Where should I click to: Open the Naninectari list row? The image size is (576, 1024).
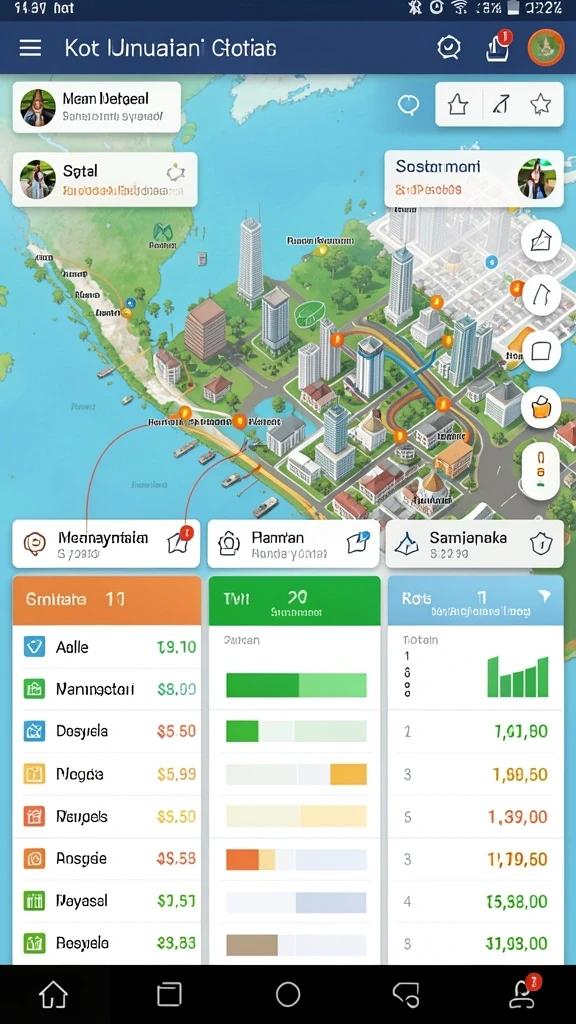106,689
